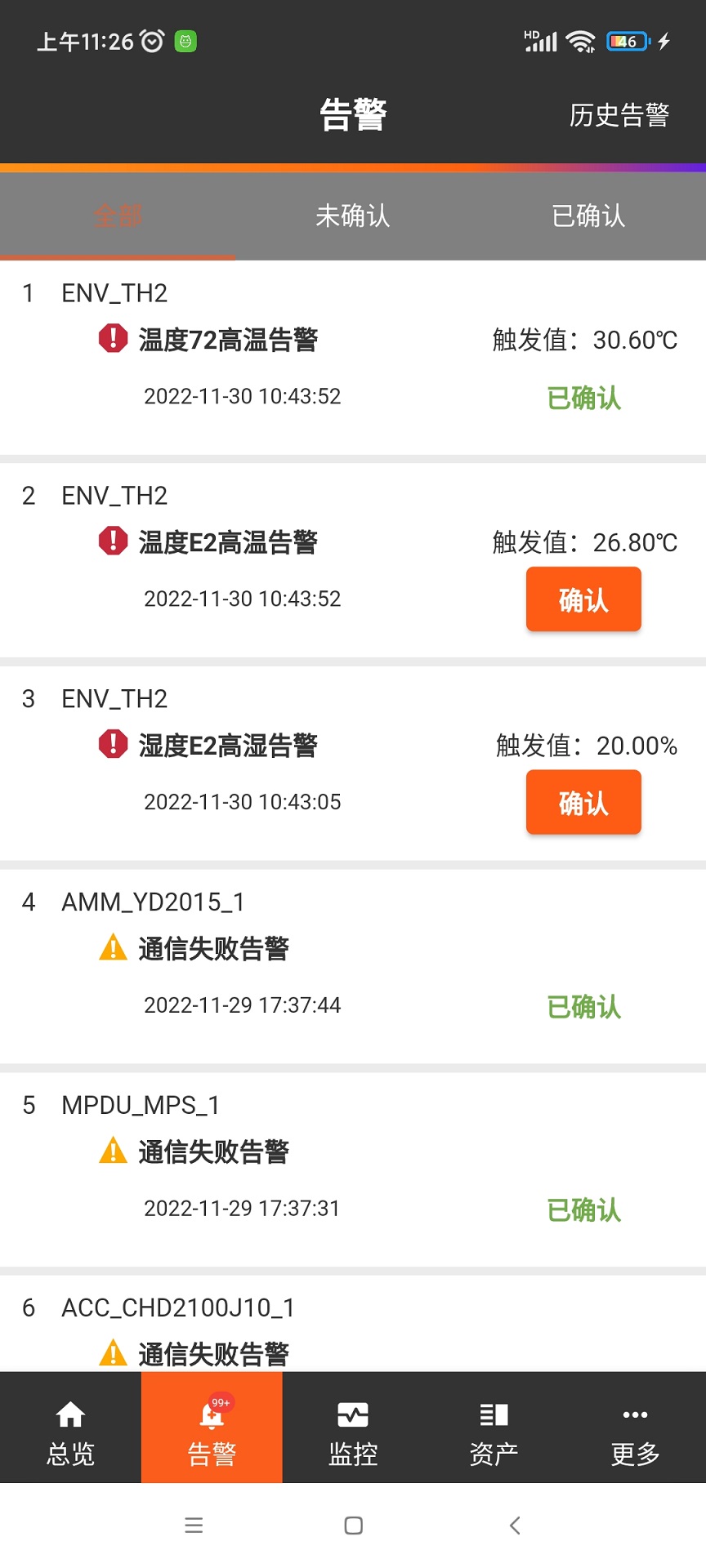
Task: Open the 资产 assets tab
Action: (x=494, y=1429)
